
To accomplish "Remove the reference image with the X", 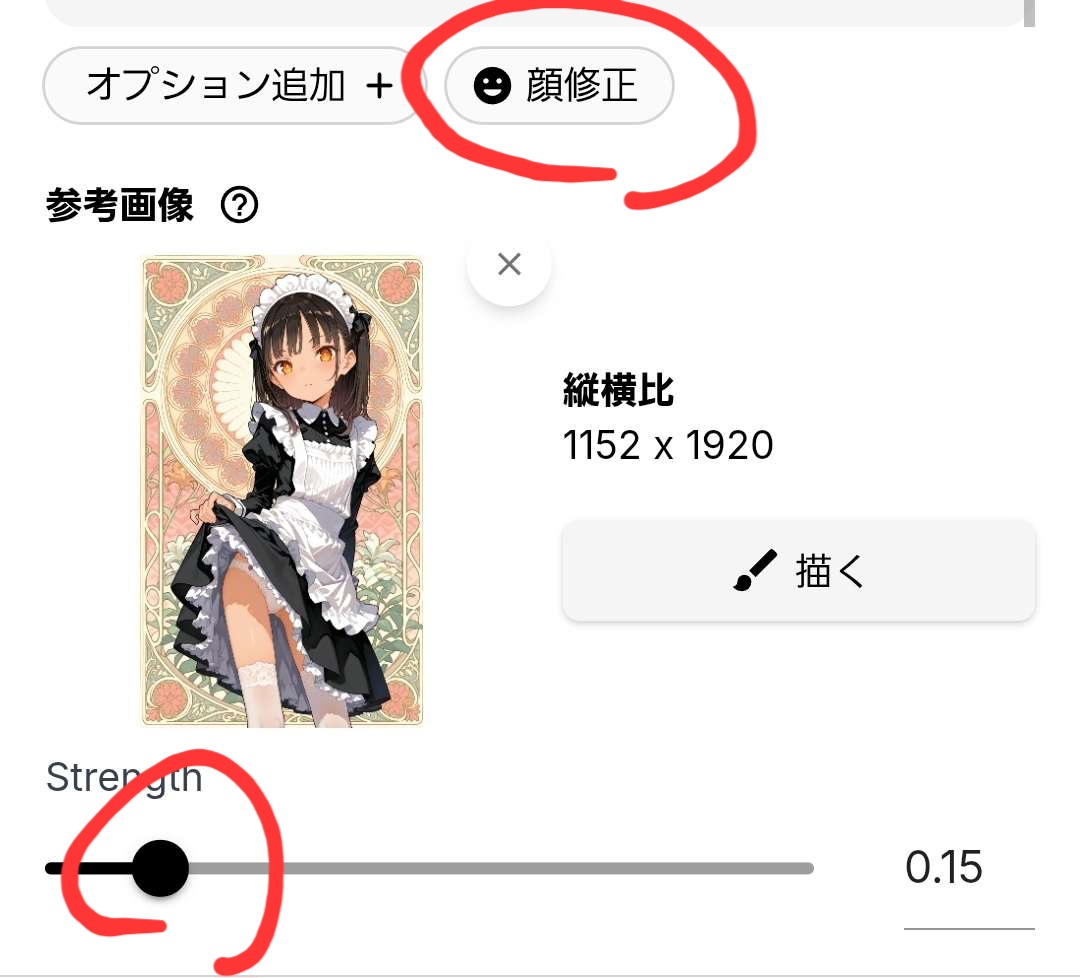I will coord(509,264).
